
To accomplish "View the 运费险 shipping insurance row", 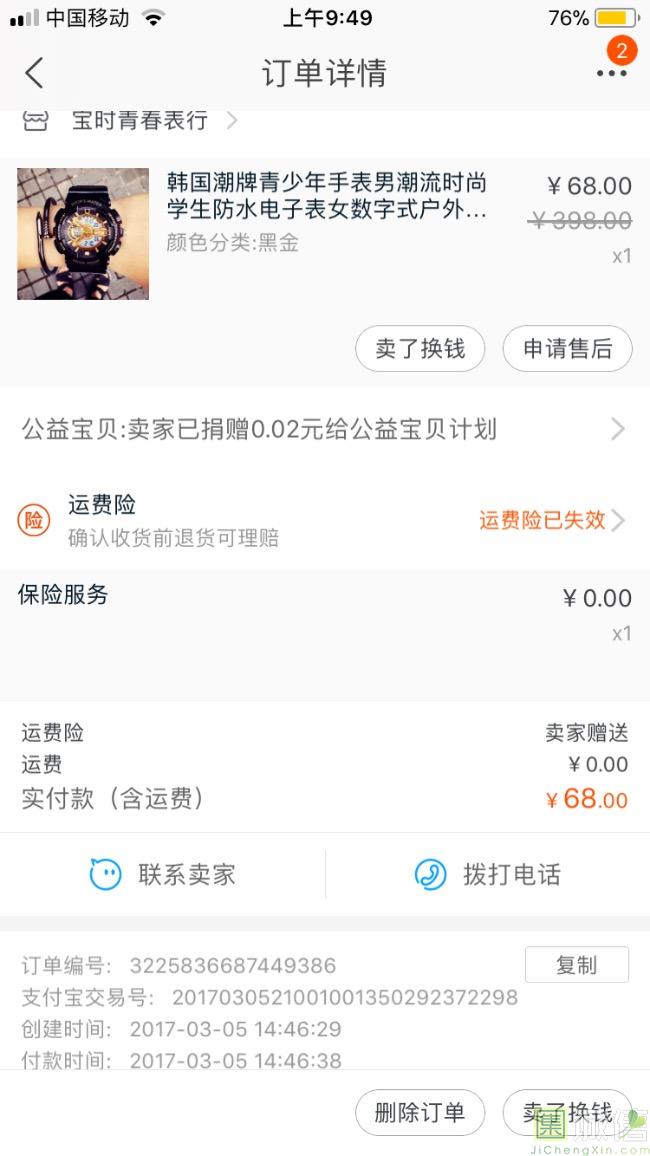I will (324, 520).
